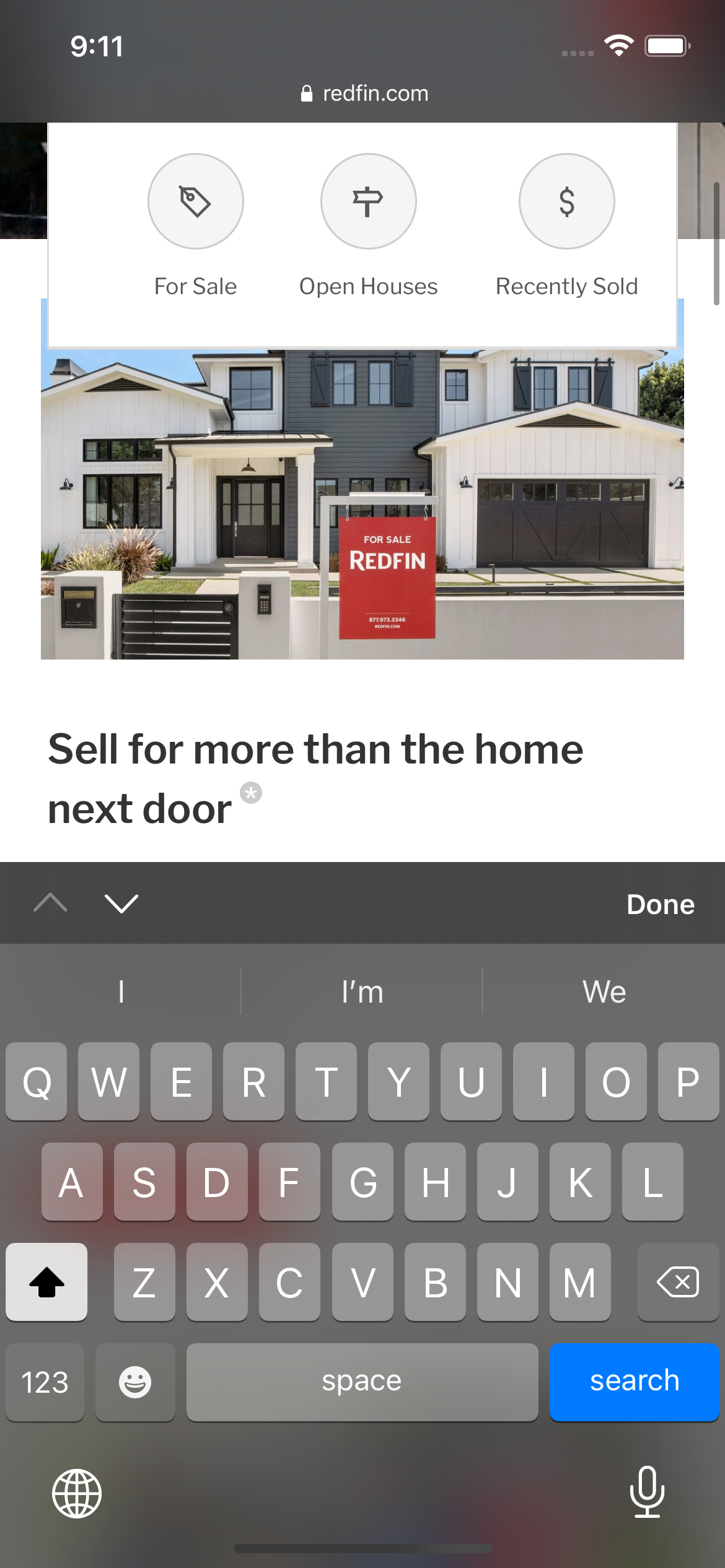Jump to next field with down chevron
The image size is (725, 1568).
tap(121, 904)
